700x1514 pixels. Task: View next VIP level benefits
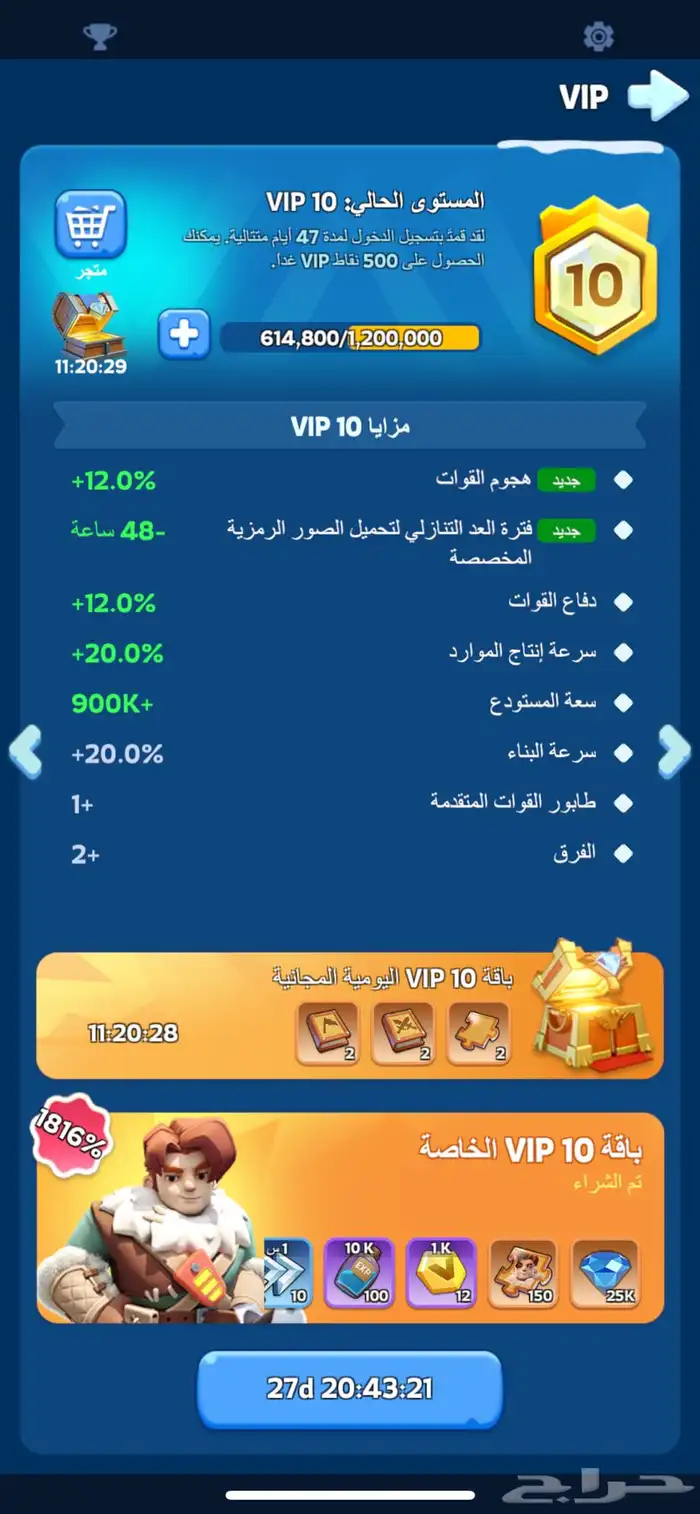tap(674, 751)
